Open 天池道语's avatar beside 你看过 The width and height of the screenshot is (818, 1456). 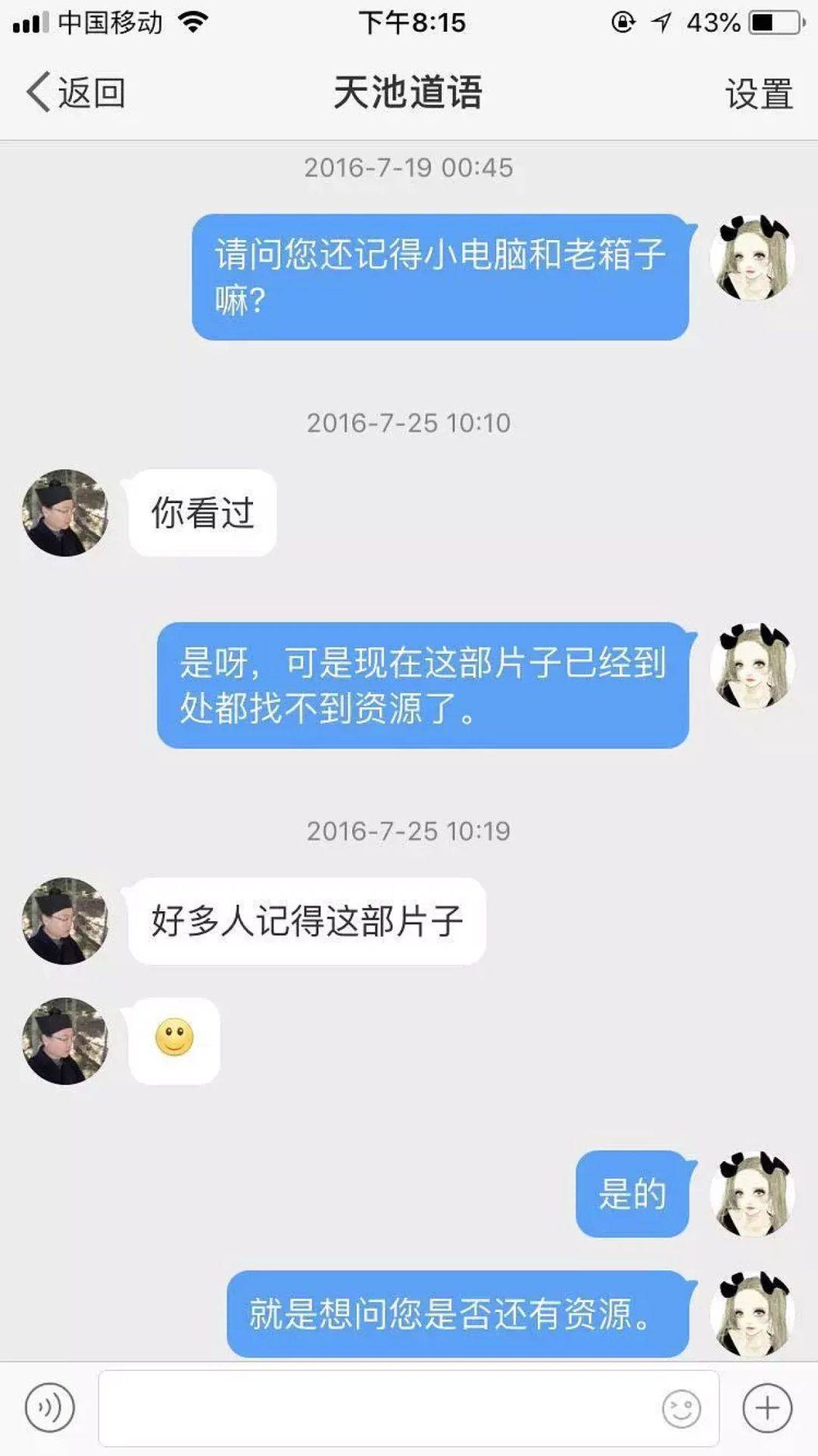(65, 513)
